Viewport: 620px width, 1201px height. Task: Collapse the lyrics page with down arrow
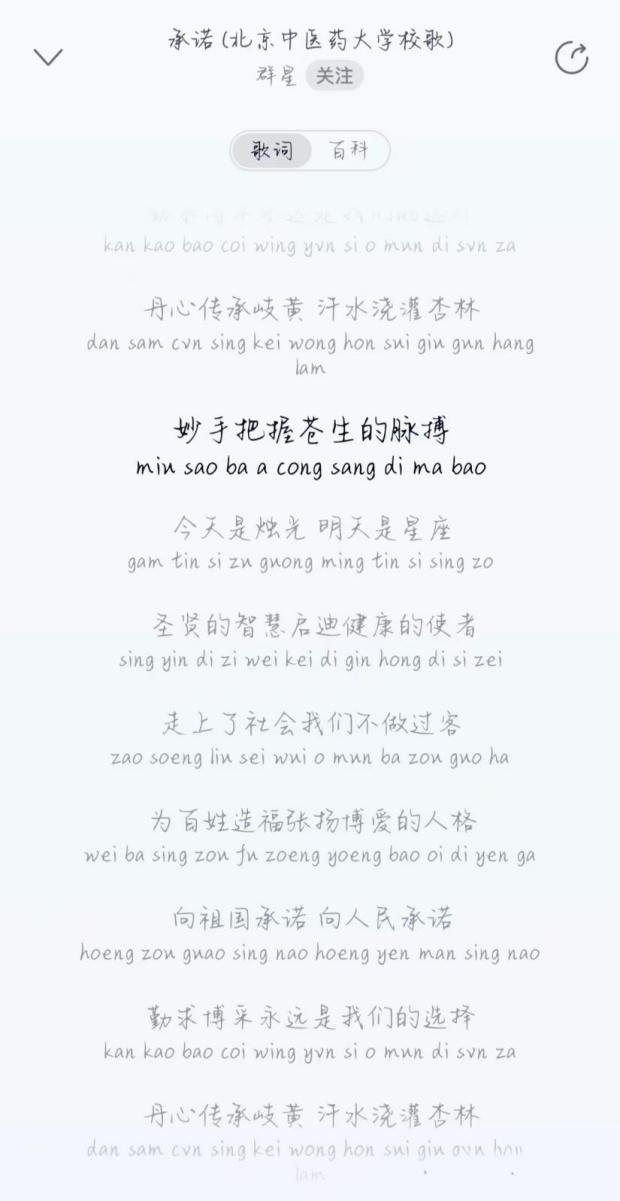[48, 57]
